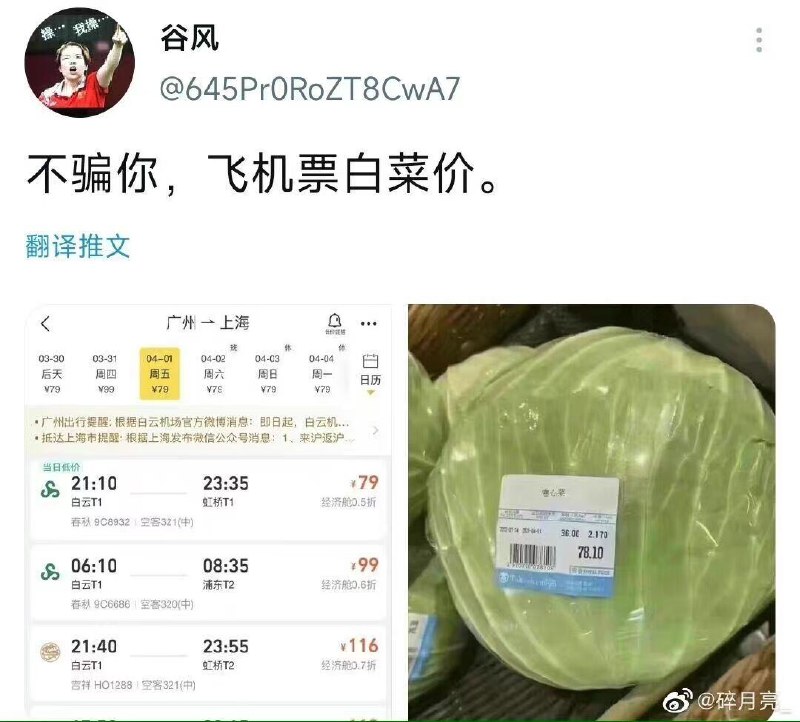Image resolution: width=800 pixels, height=722 pixels.
Task: Open the @645Pr0RoZT8CwA7 handle
Action: click(x=310, y=90)
